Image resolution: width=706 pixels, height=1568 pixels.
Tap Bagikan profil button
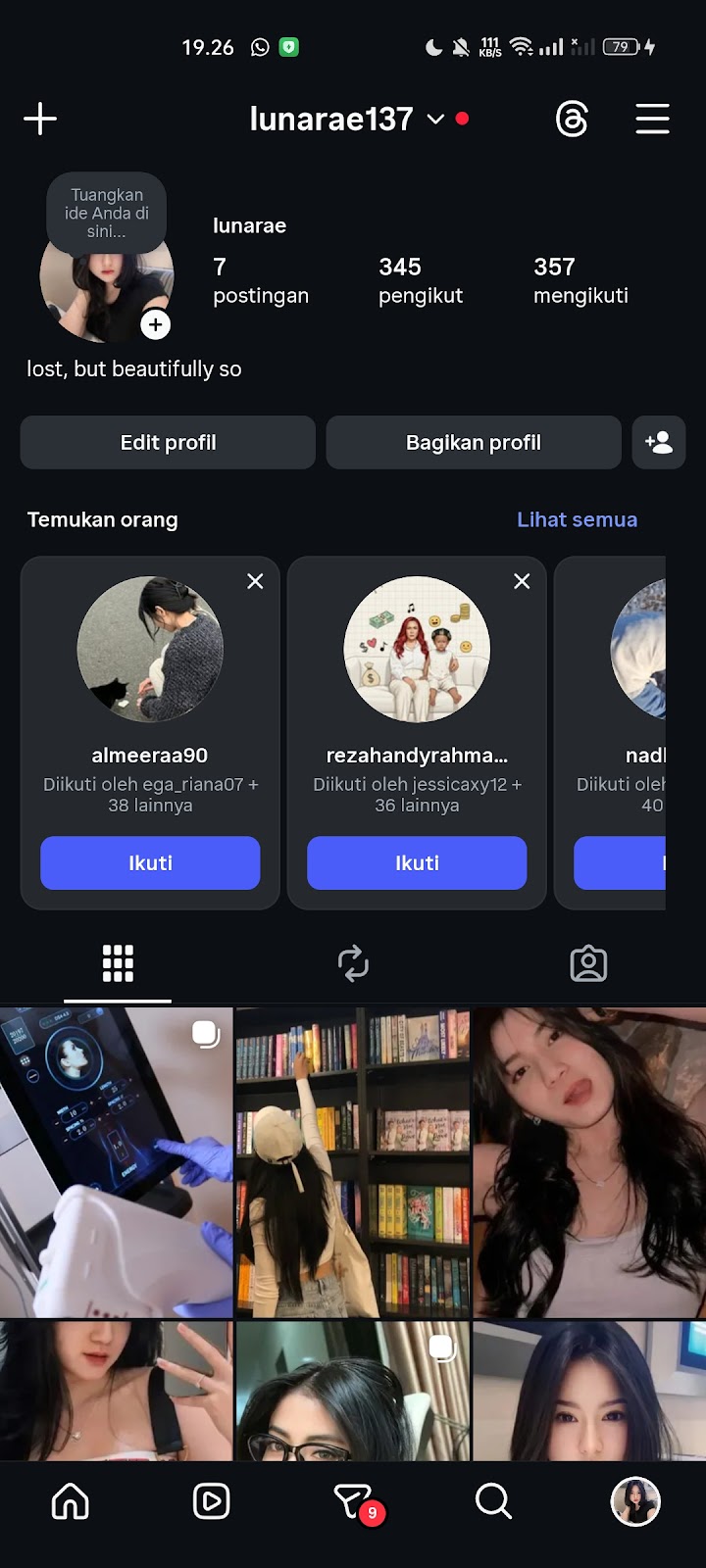474,443
